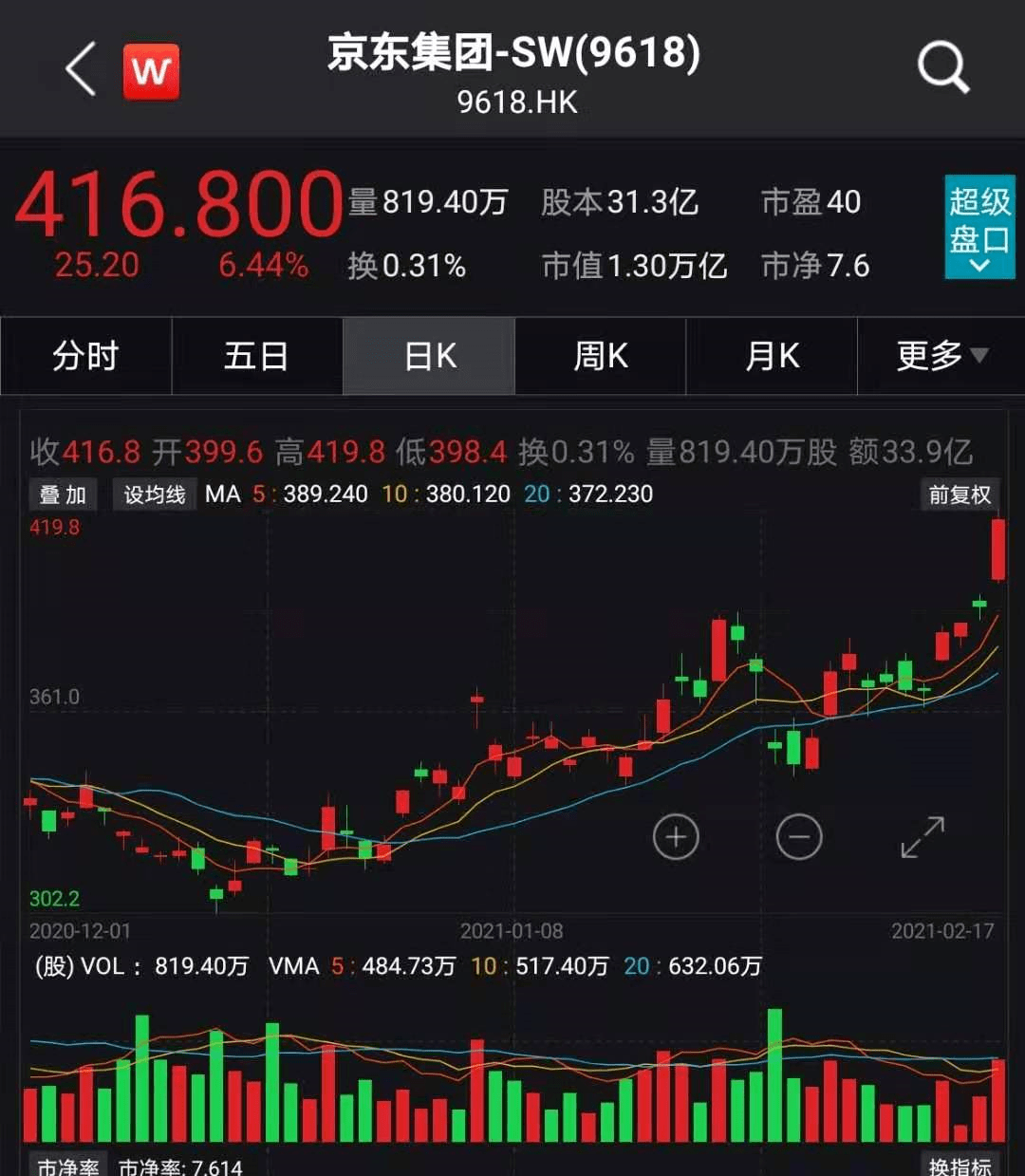1025x1176 pixels.
Task: Go back using the arrow icon
Action: [81, 69]
